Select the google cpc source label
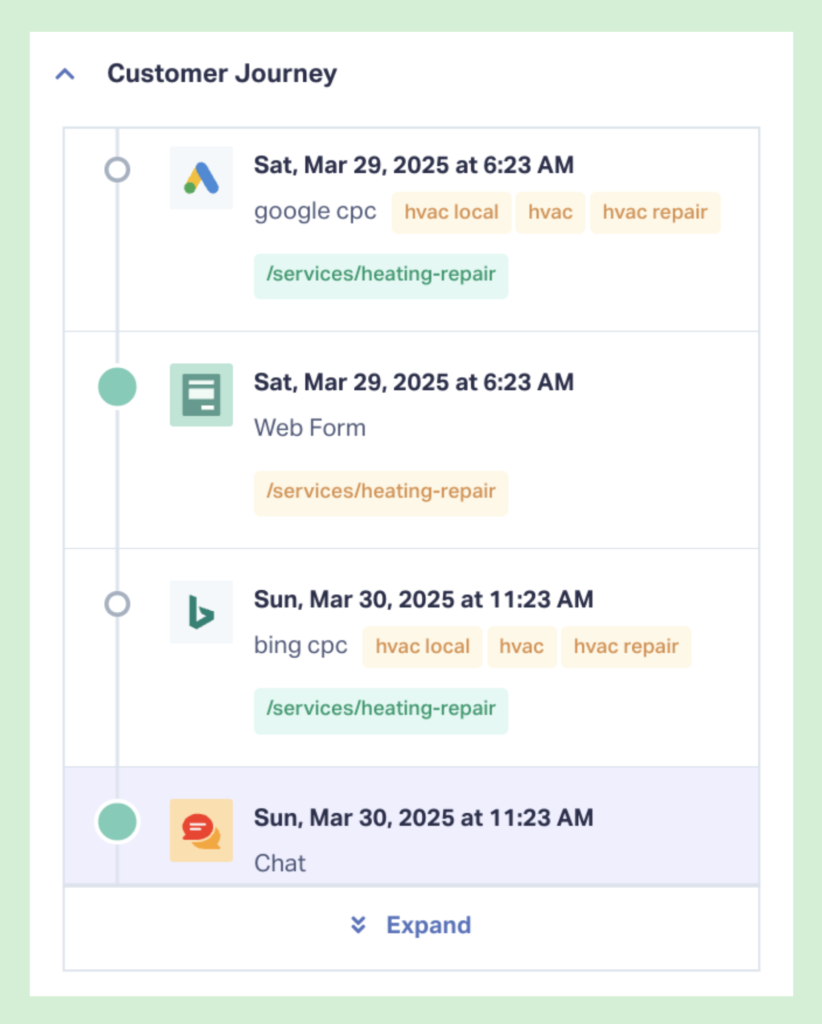This screenshot has height=1024, width=822. (x=314, y=211)
